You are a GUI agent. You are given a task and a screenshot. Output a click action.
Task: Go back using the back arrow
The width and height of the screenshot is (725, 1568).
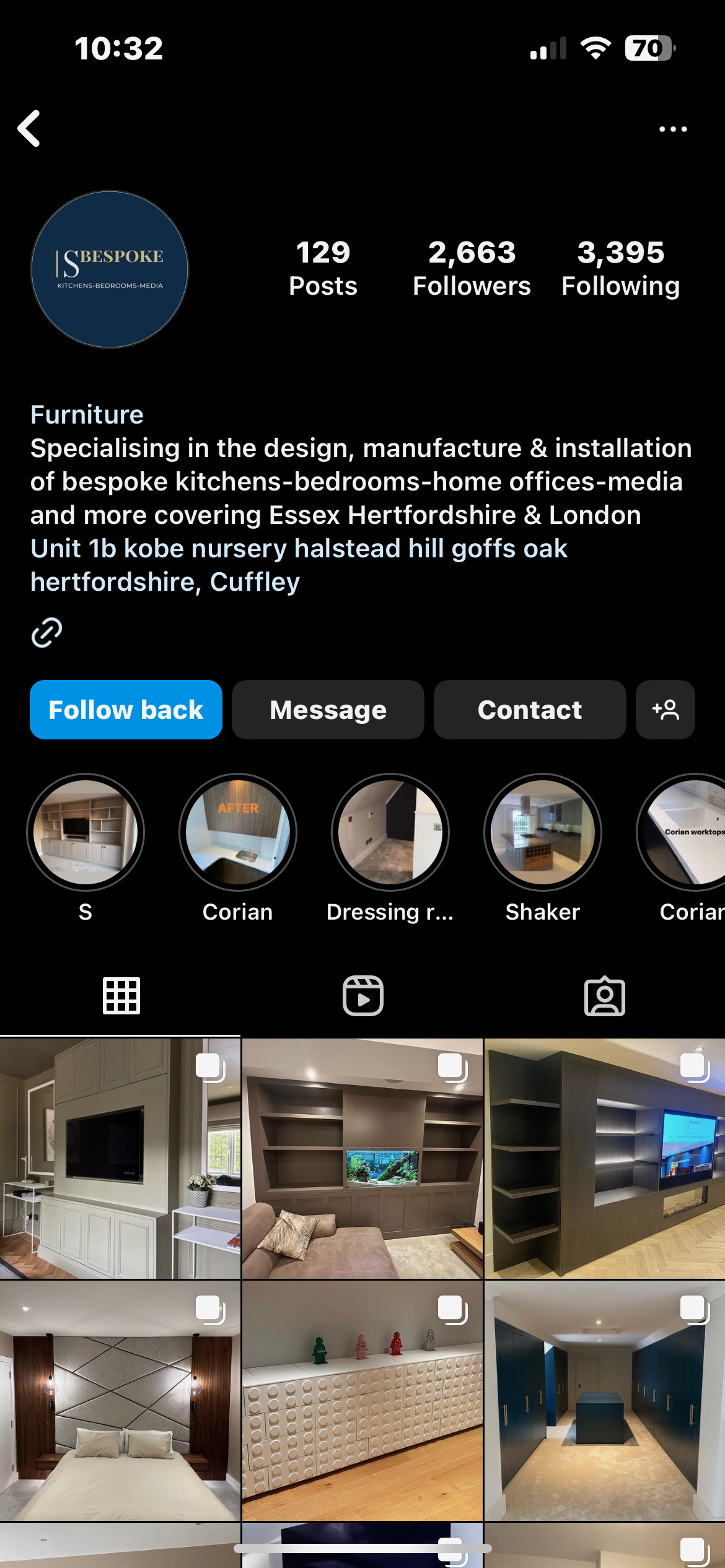[29, 129]
